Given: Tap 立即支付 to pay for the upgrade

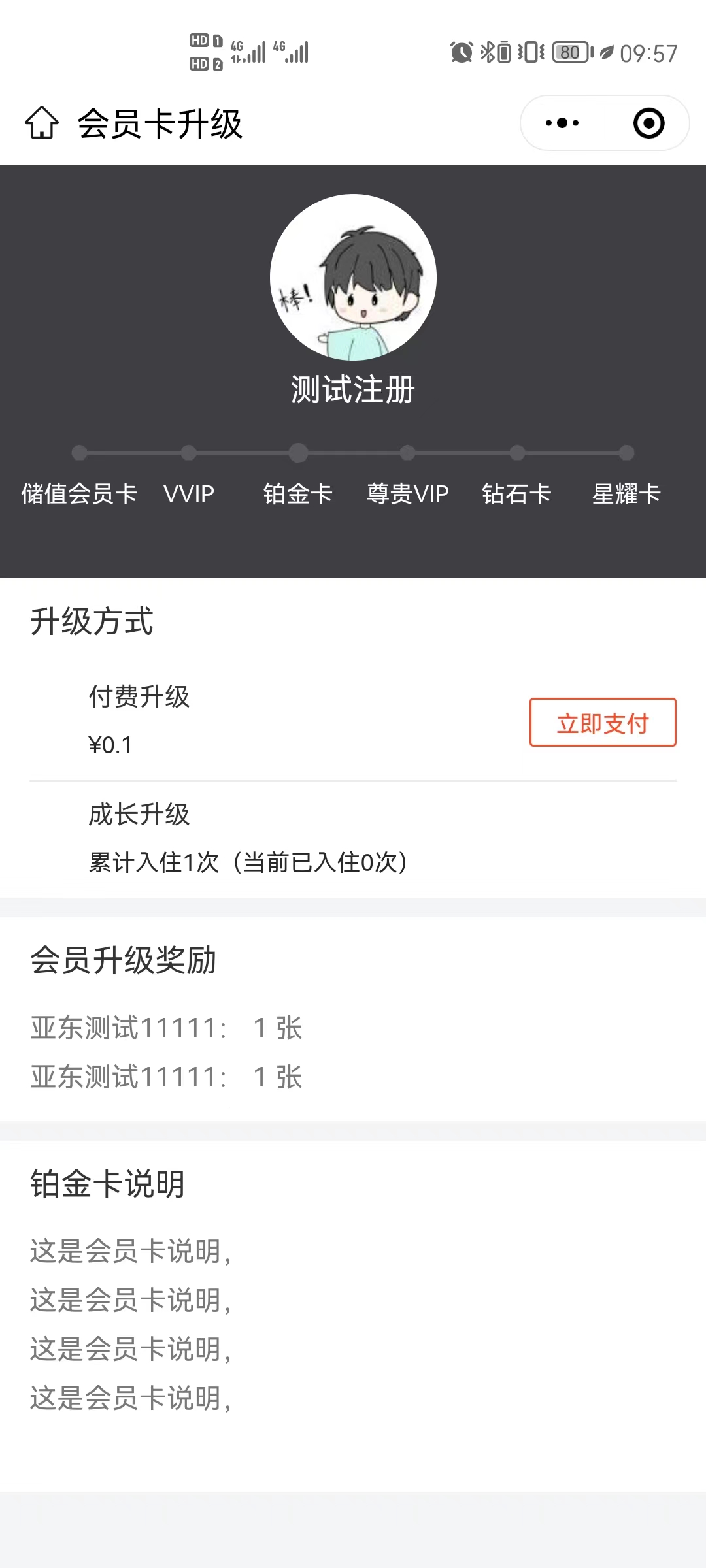Looking at the screenshot, I should click(x=602, y=723).
